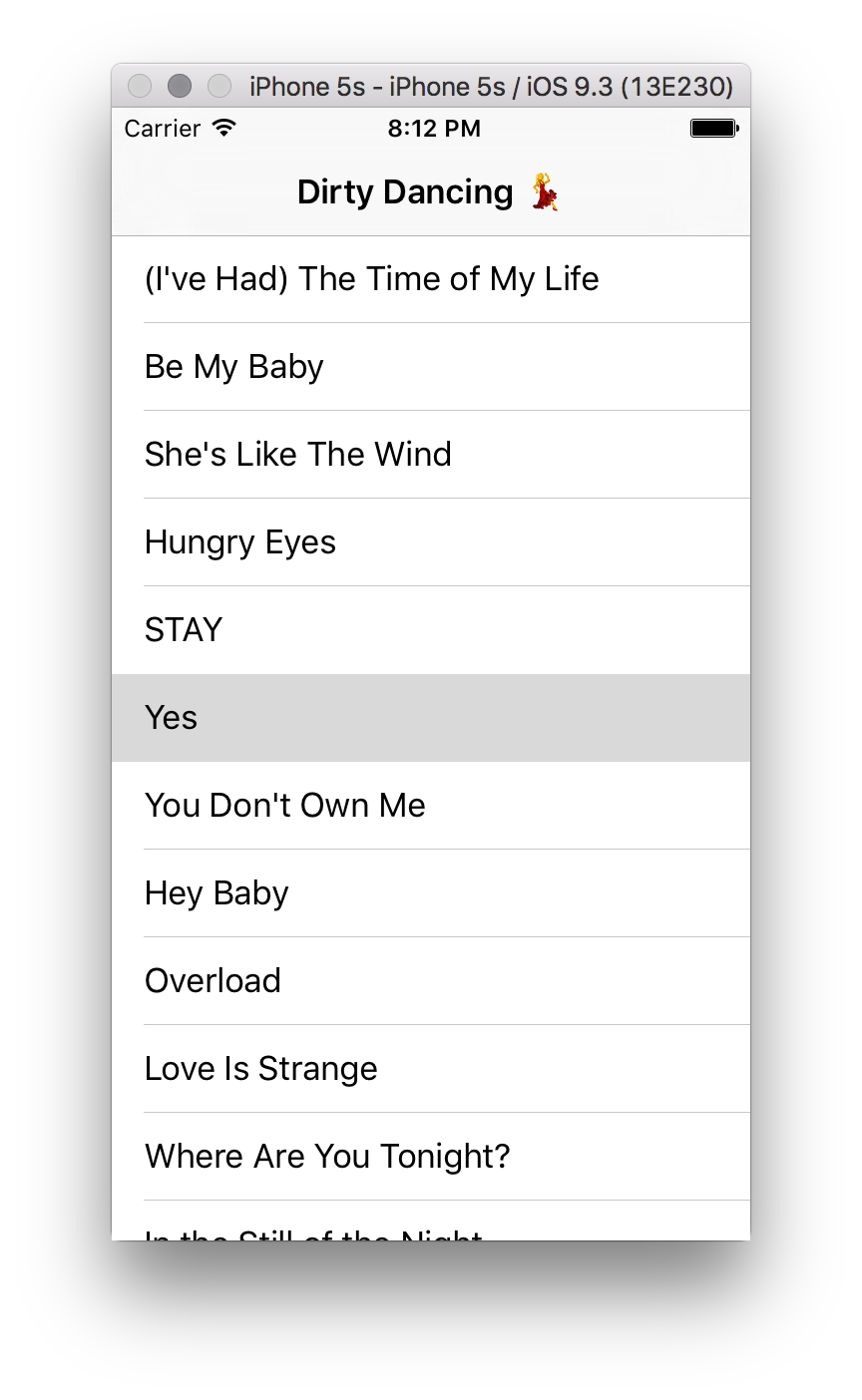Viewport: 862px width, 1400px height.
Task: Select "(I've Had) The Time of My Life"
Action: [372, 279]
